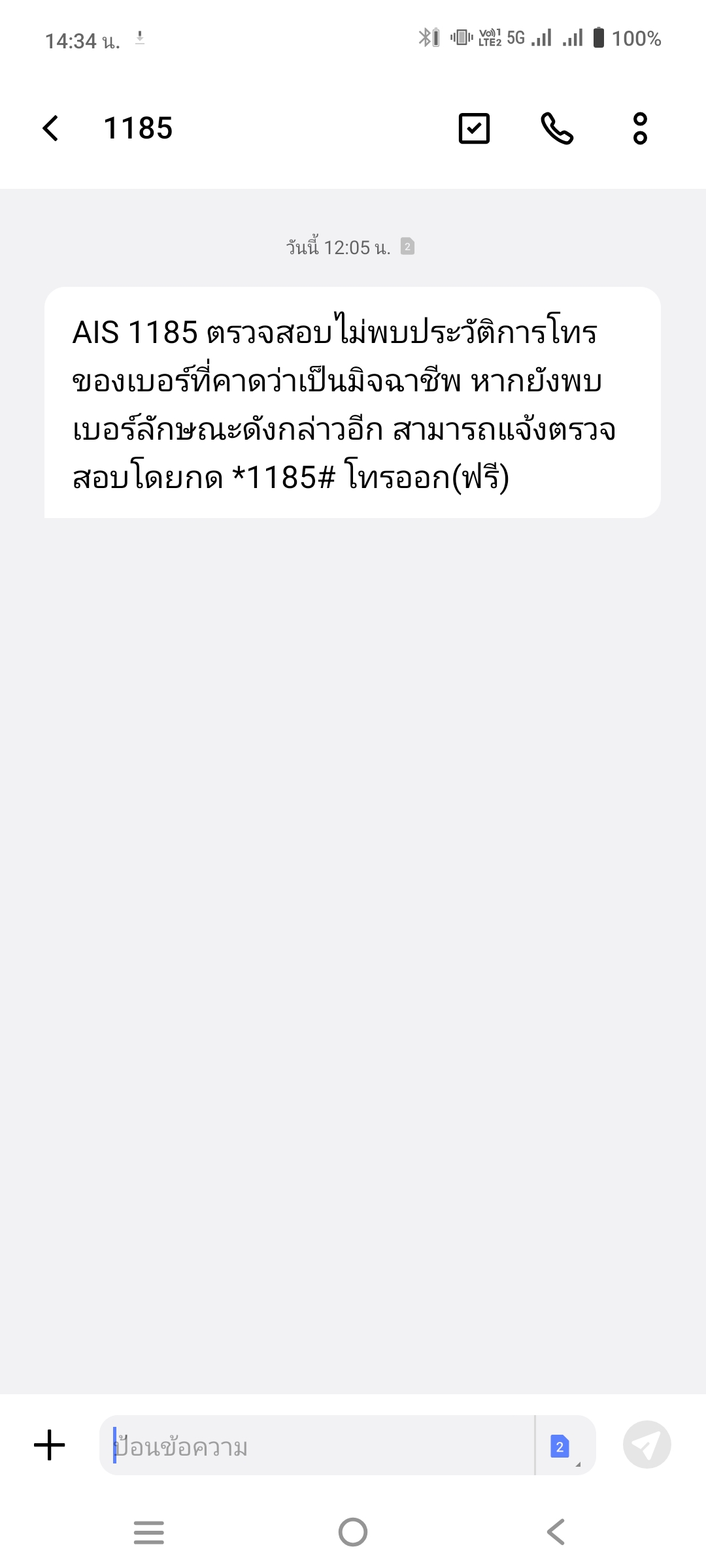The height and width of the screenshot is (1568, 706).
Task: Open the three-dot overflow menu
Action: pos(640,128)
